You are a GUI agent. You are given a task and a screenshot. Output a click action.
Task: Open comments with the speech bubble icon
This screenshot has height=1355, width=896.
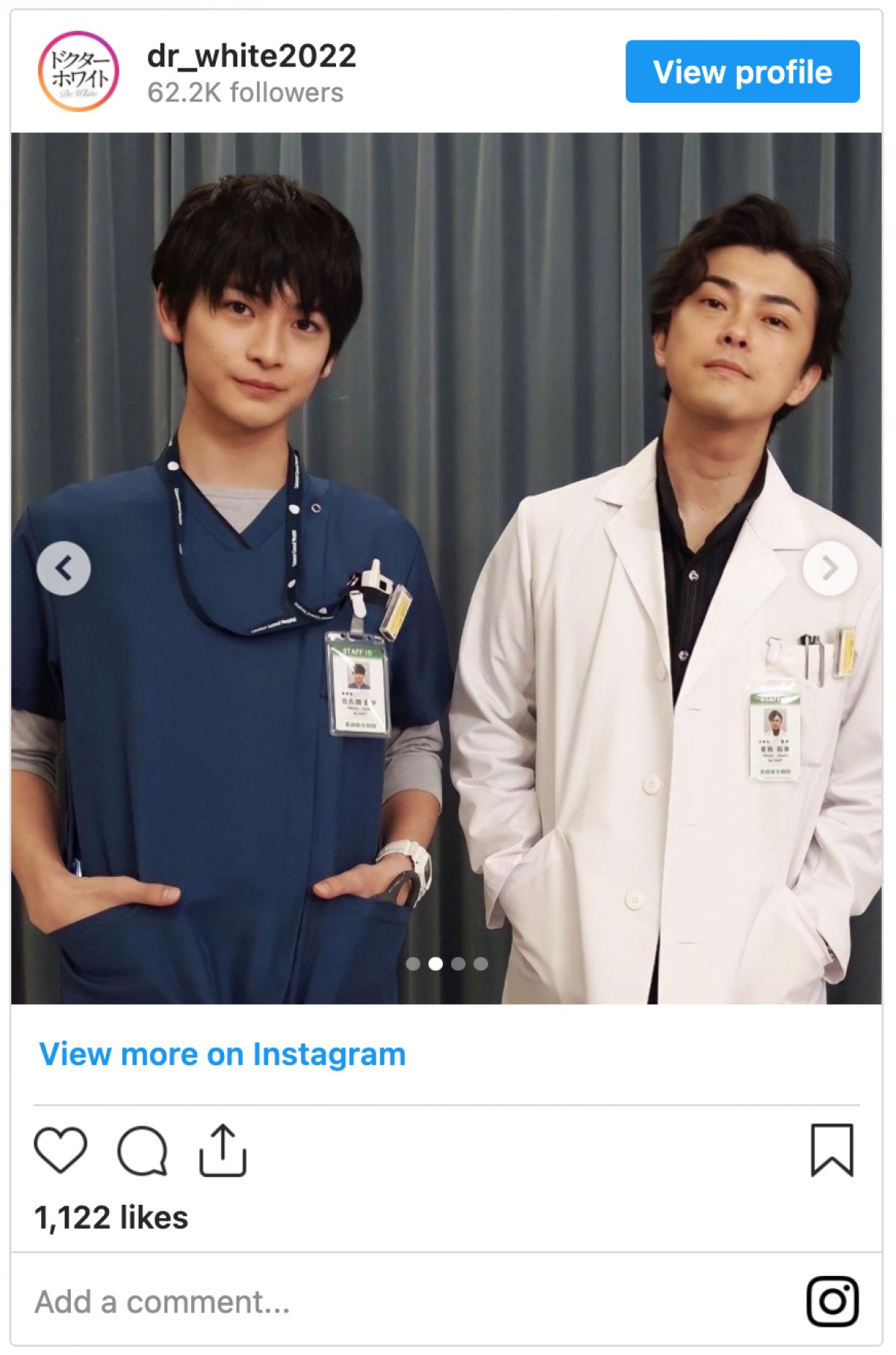(x=142, y=1150)
